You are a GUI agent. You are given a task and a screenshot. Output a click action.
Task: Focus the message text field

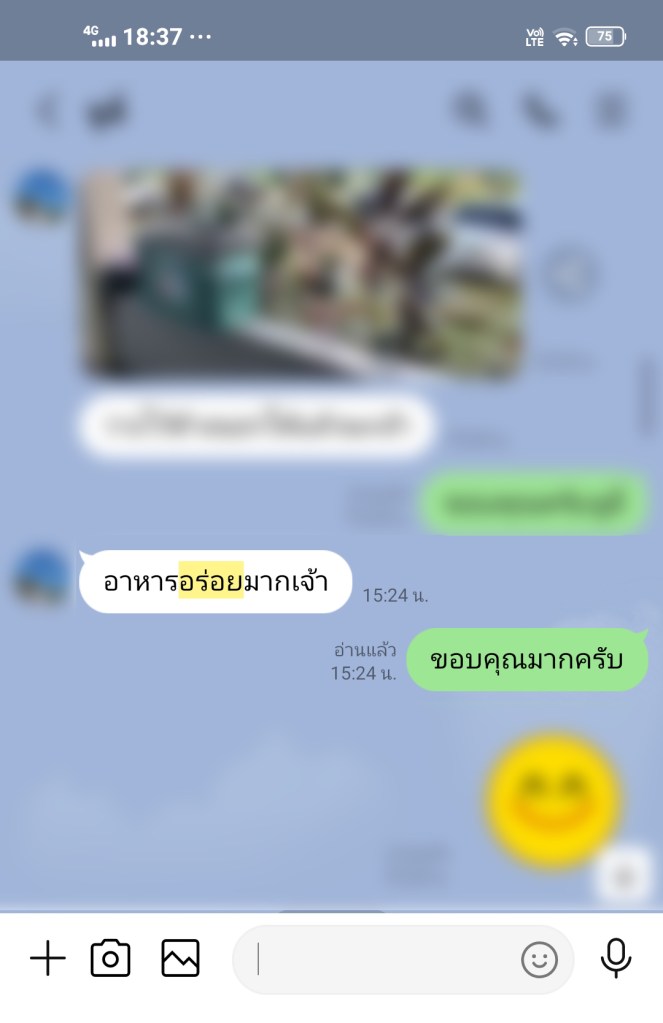pyautogui.click(x=380, y=960)
